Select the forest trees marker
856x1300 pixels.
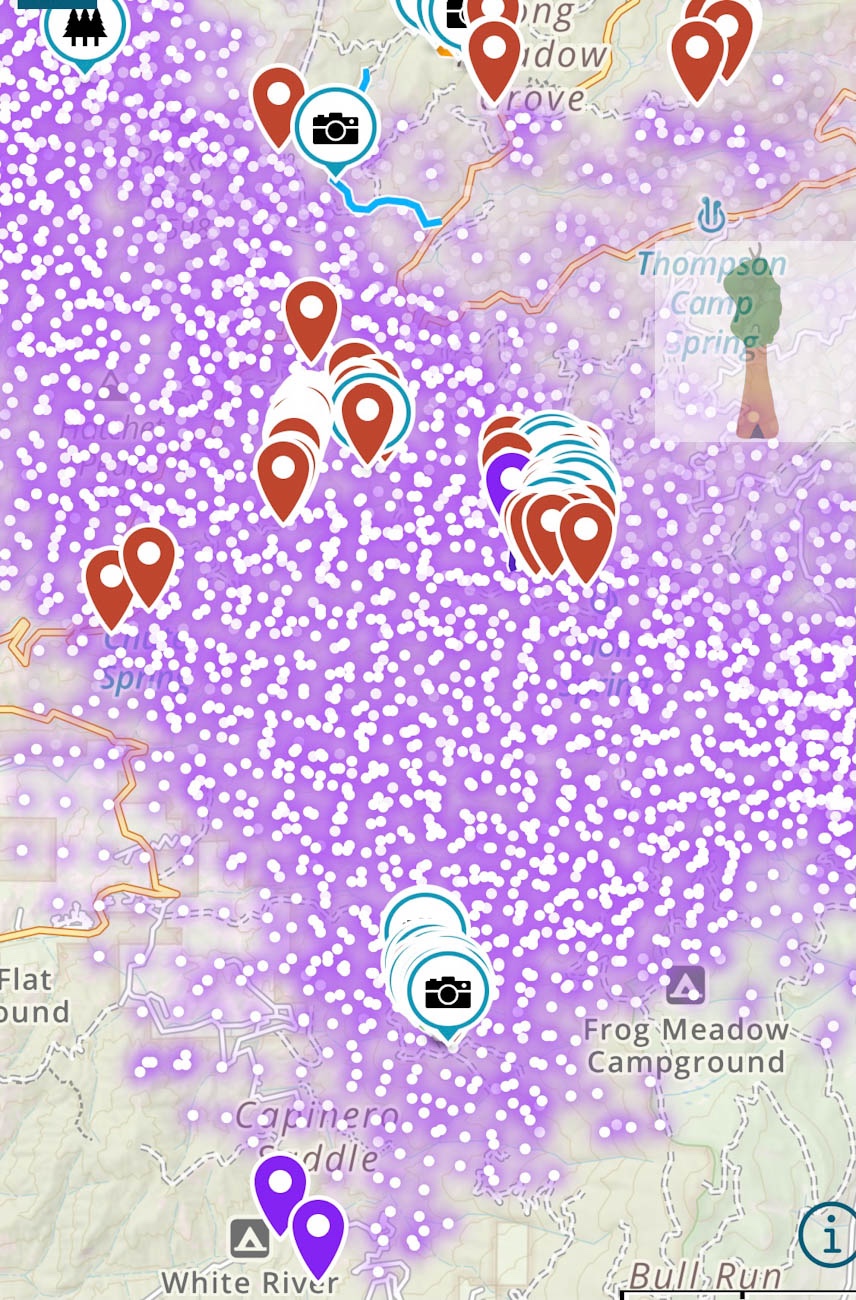click(x=85, y=27)
